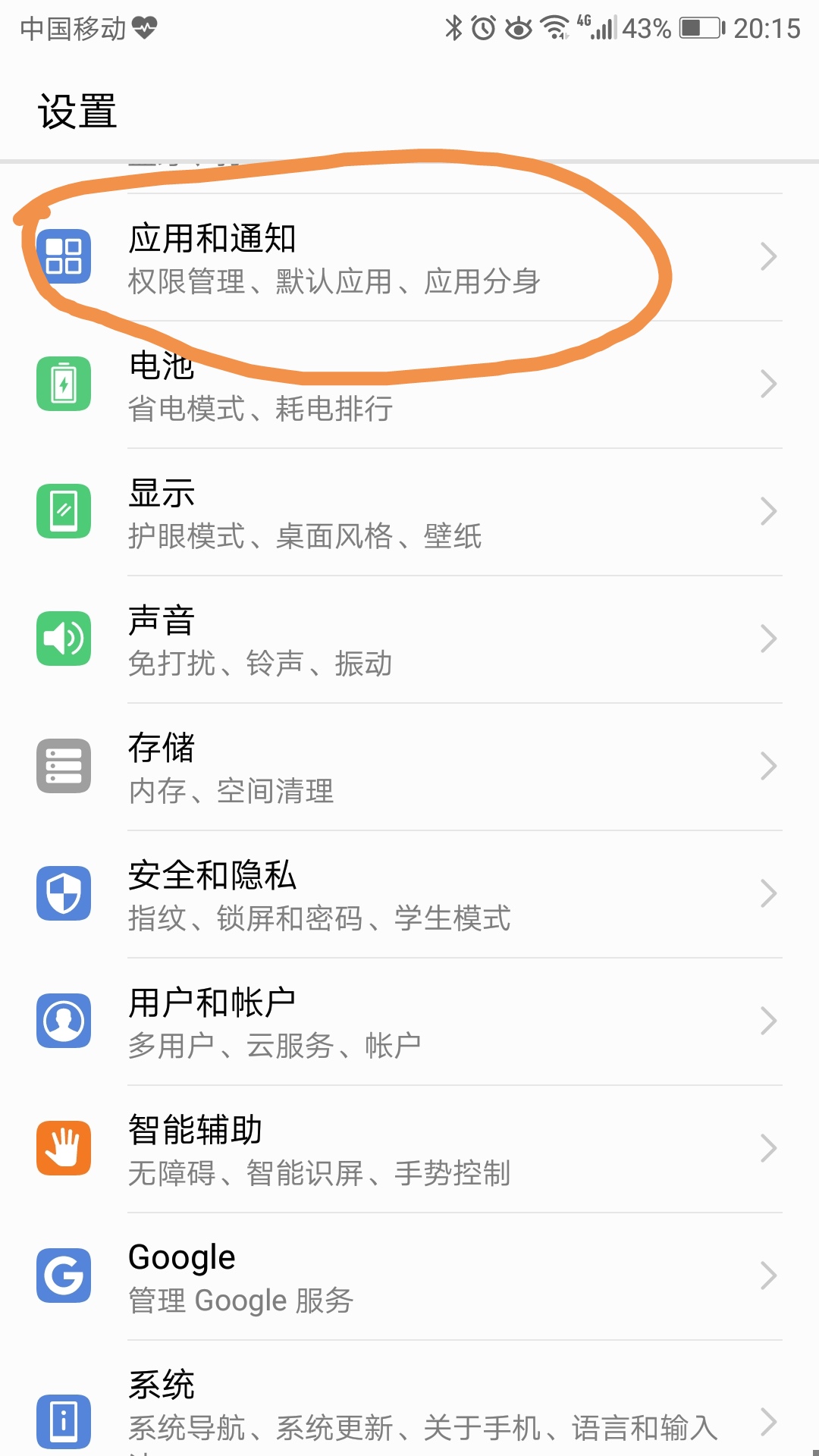Tap the green battery icon for 电池

(64, 385)
